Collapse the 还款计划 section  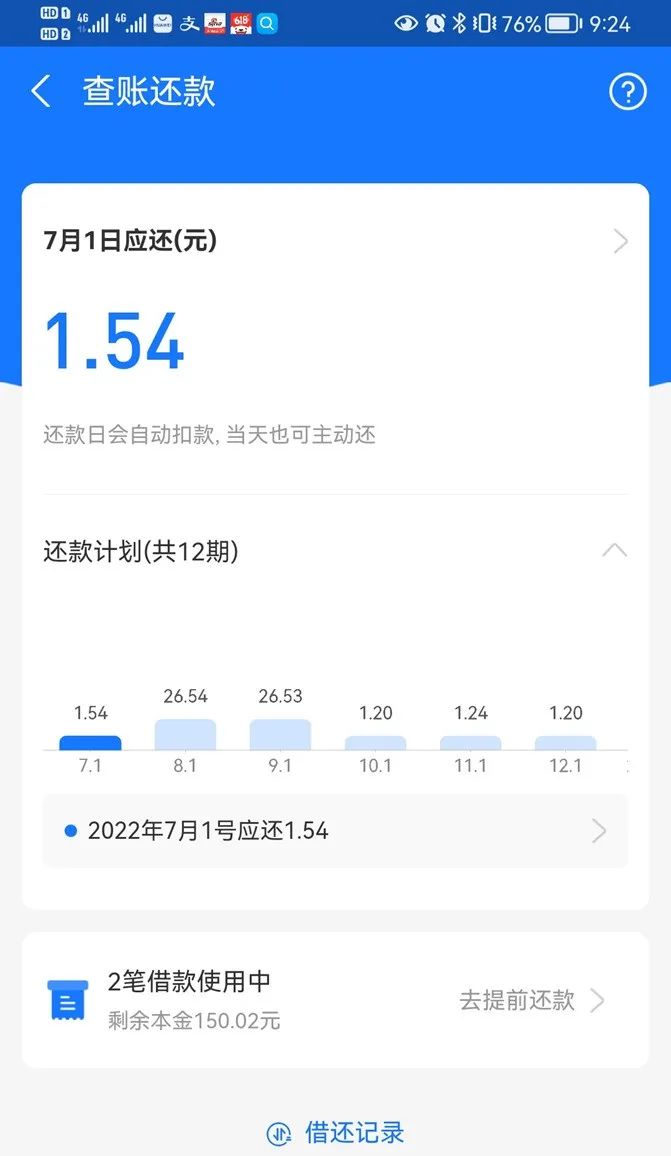(x=614, y=550)
